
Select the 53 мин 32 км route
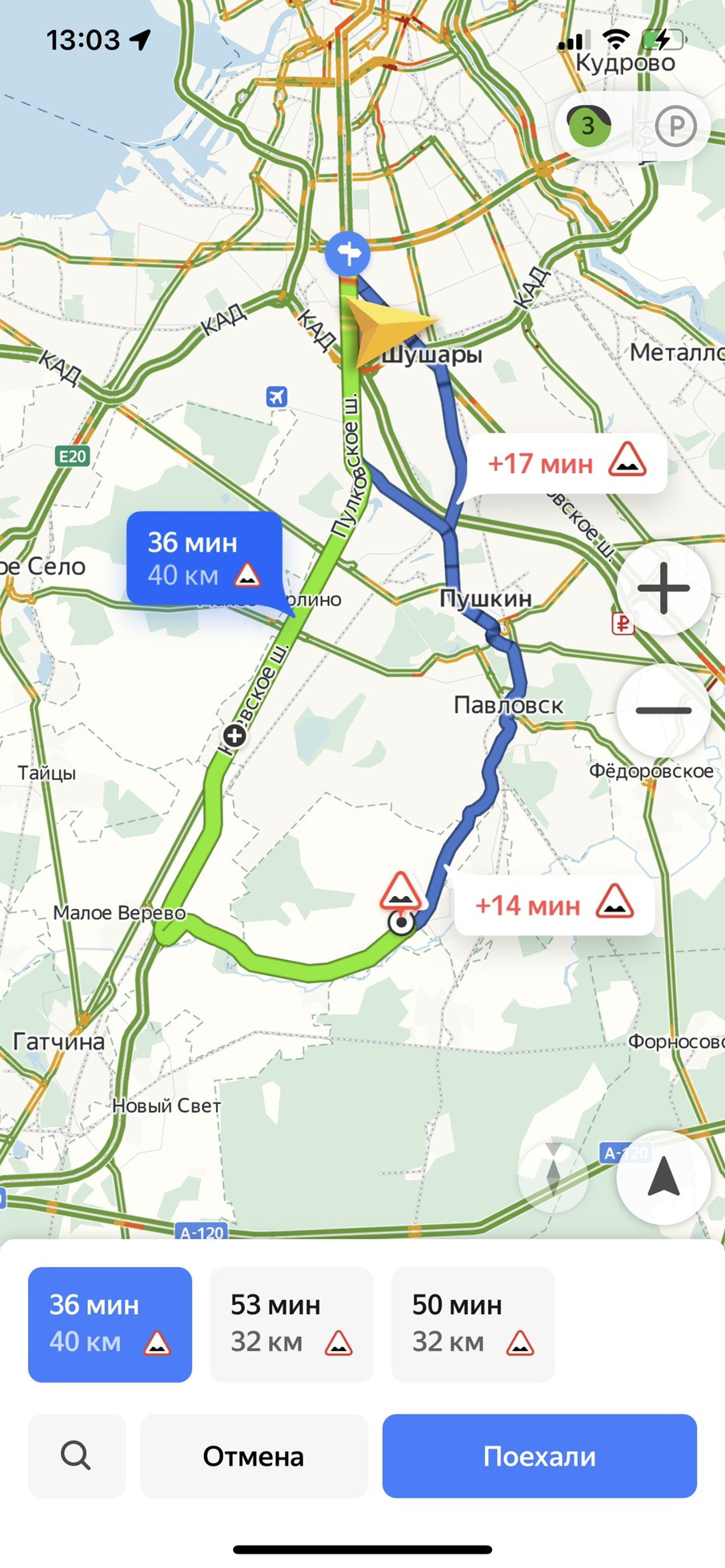click(x=291, y=1324)
